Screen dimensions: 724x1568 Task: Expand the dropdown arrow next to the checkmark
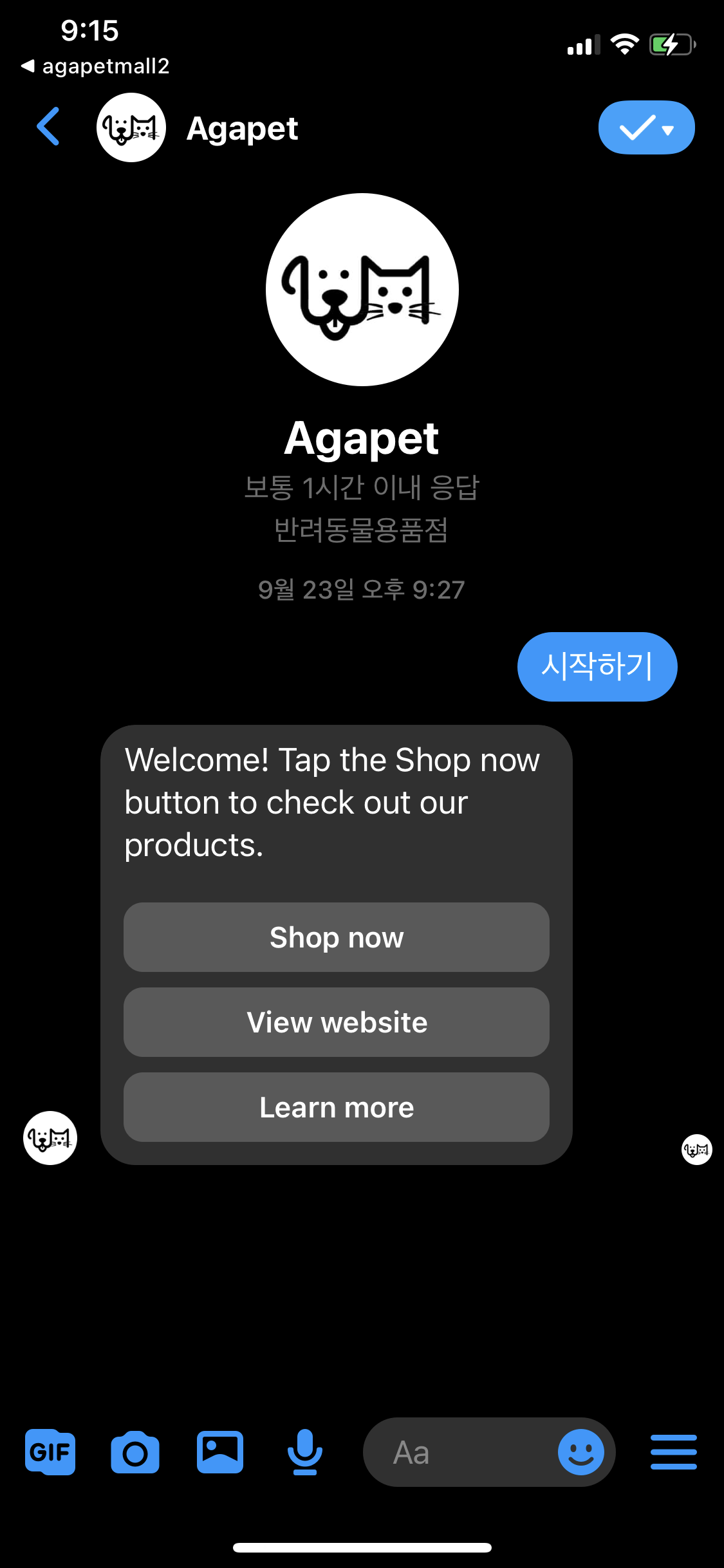[667, 129]
